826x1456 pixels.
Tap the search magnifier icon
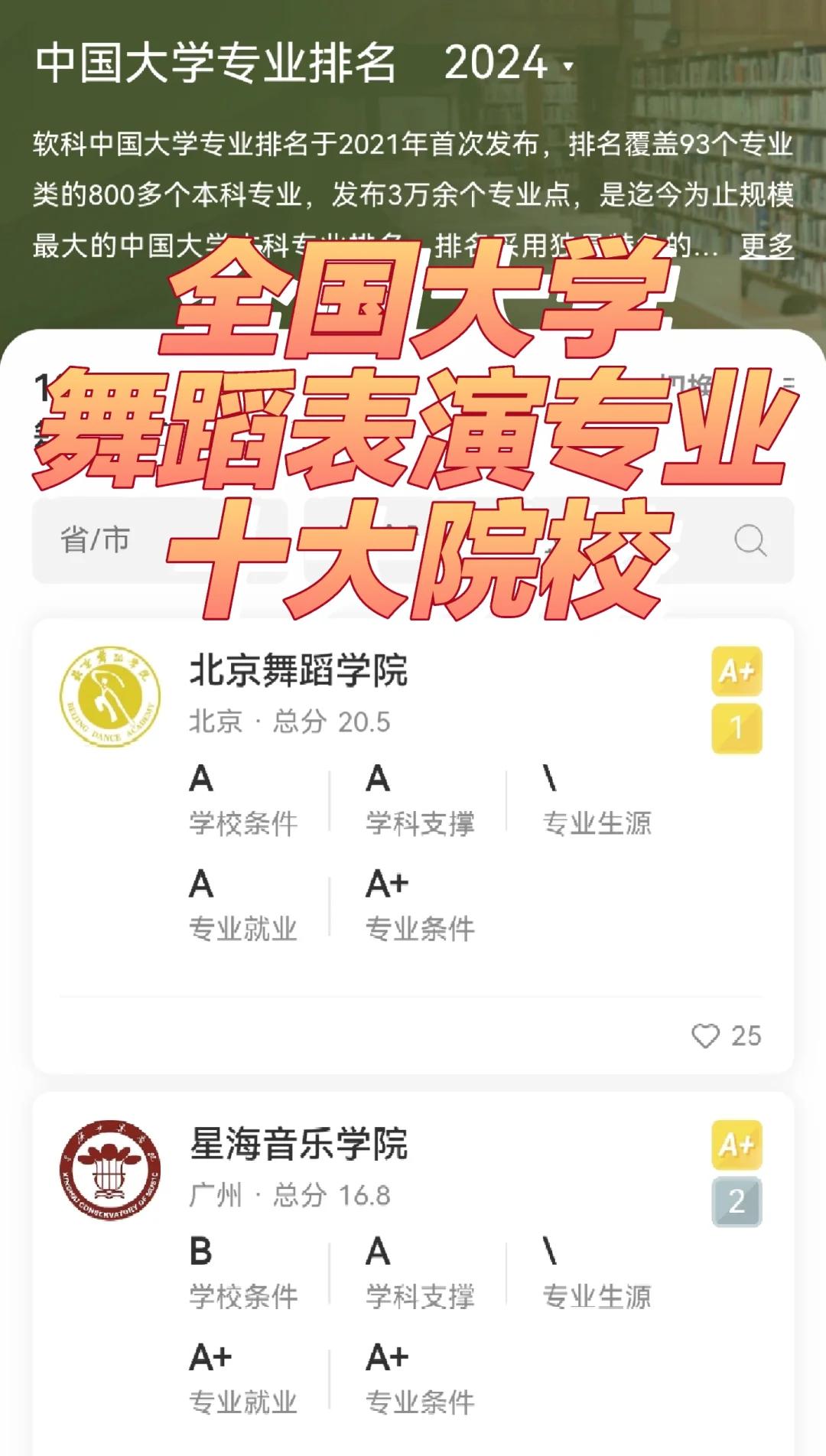[x=750, y=540]
